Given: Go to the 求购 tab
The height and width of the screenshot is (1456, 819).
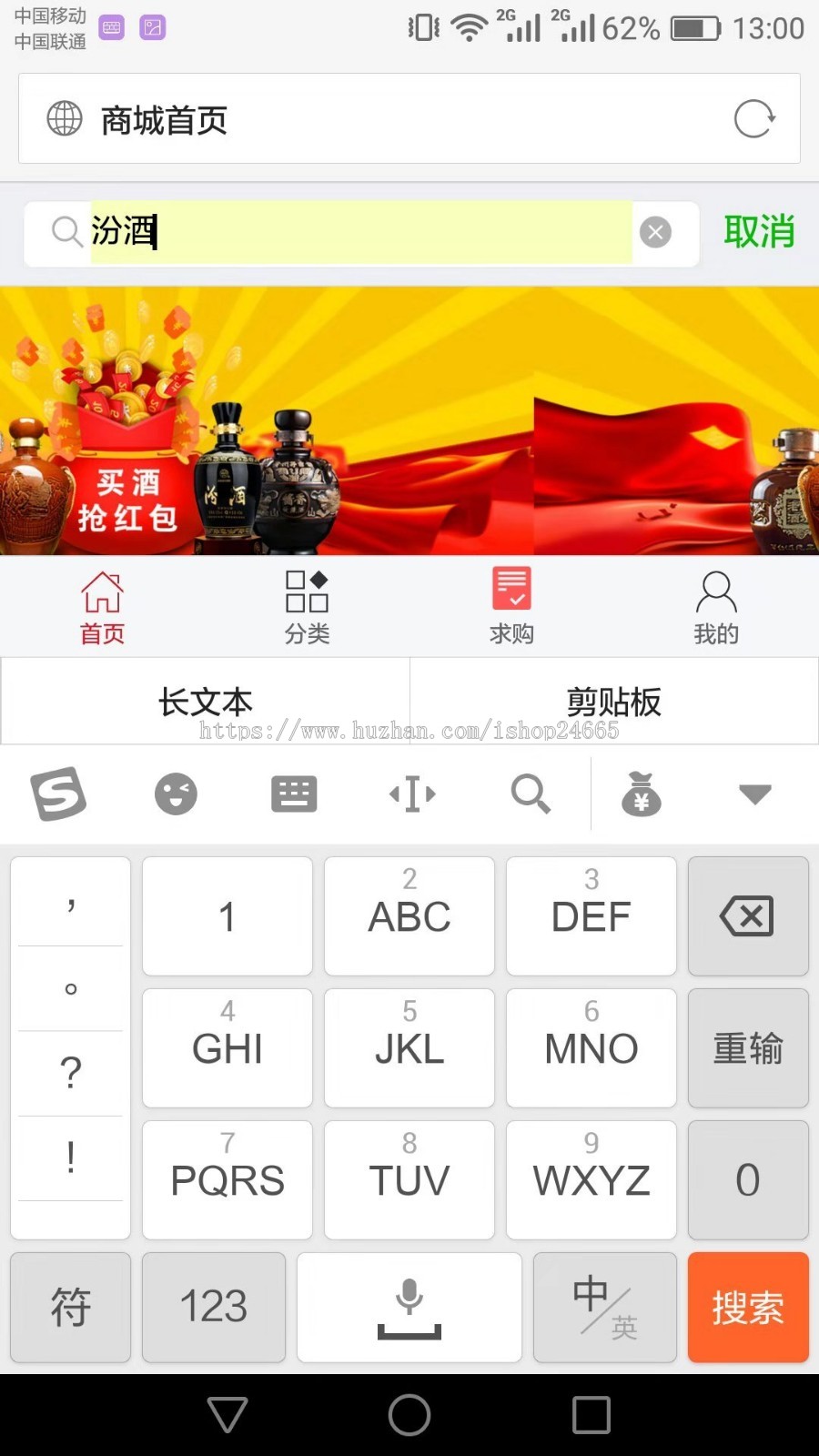Looking at the screenshot, I should 511,608.
